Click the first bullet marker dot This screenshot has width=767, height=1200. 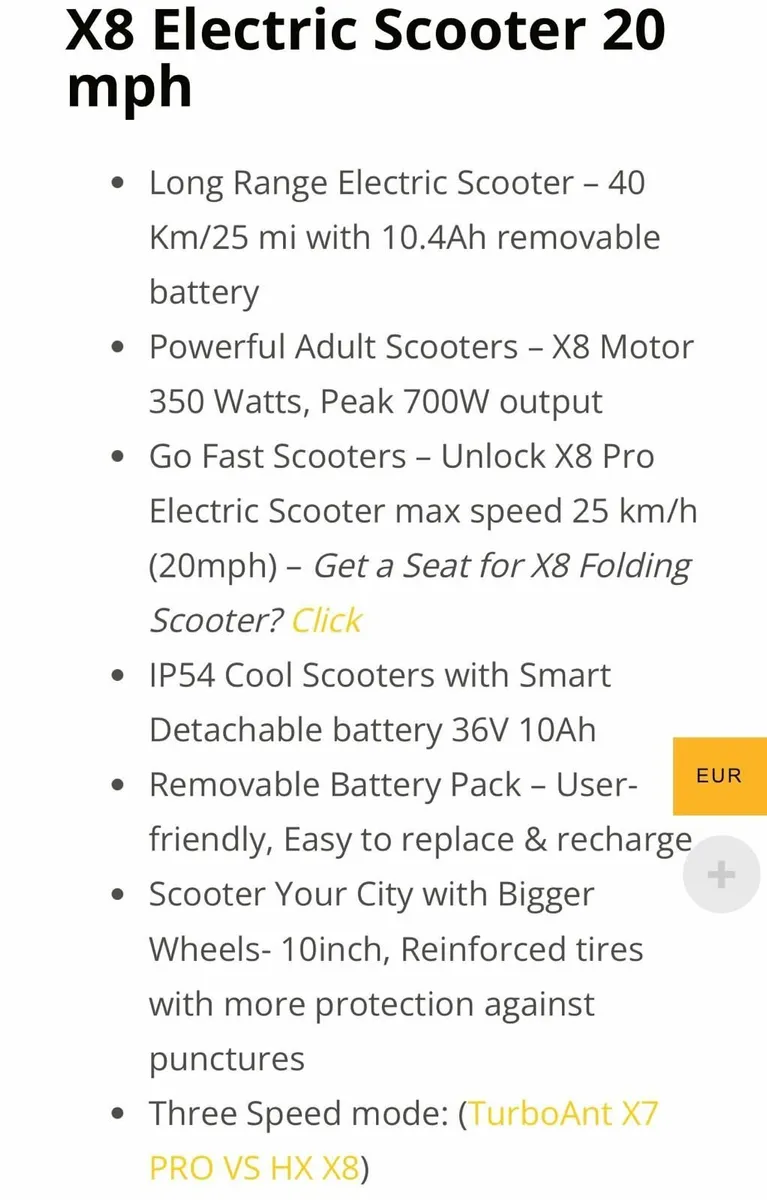118,183
